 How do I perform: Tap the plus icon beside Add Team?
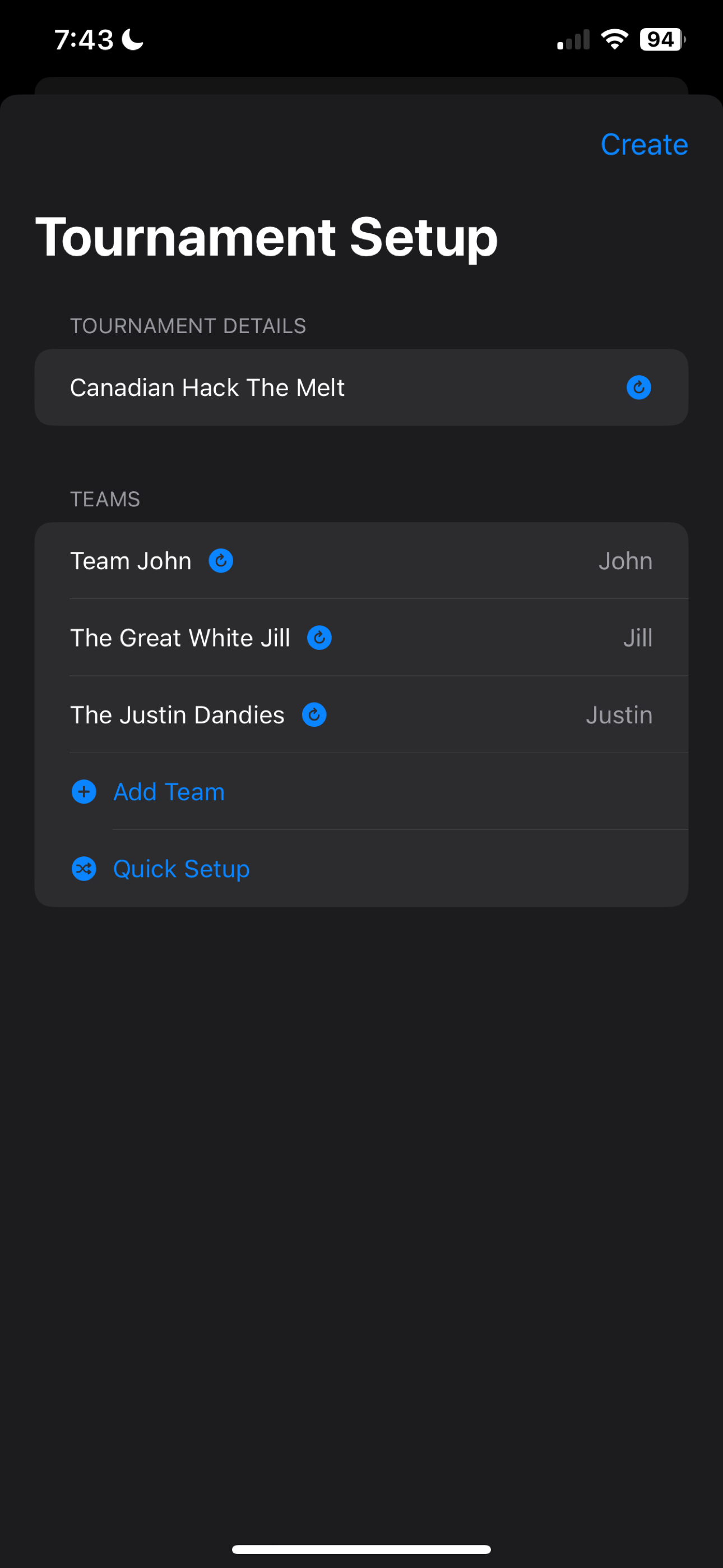click(84, 792)
